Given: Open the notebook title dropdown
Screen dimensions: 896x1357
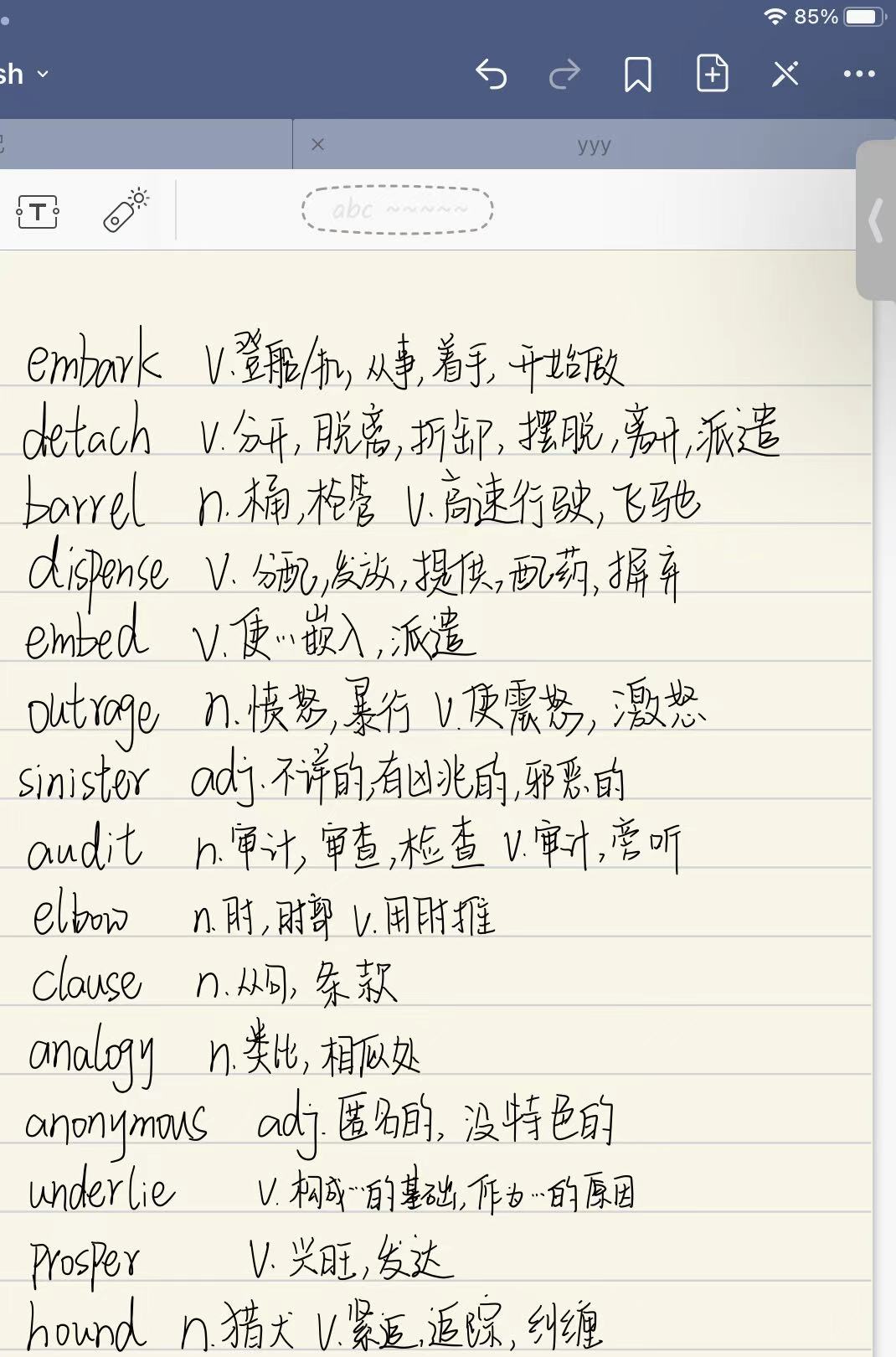Looking at the screenshot, I should (23, 75).
